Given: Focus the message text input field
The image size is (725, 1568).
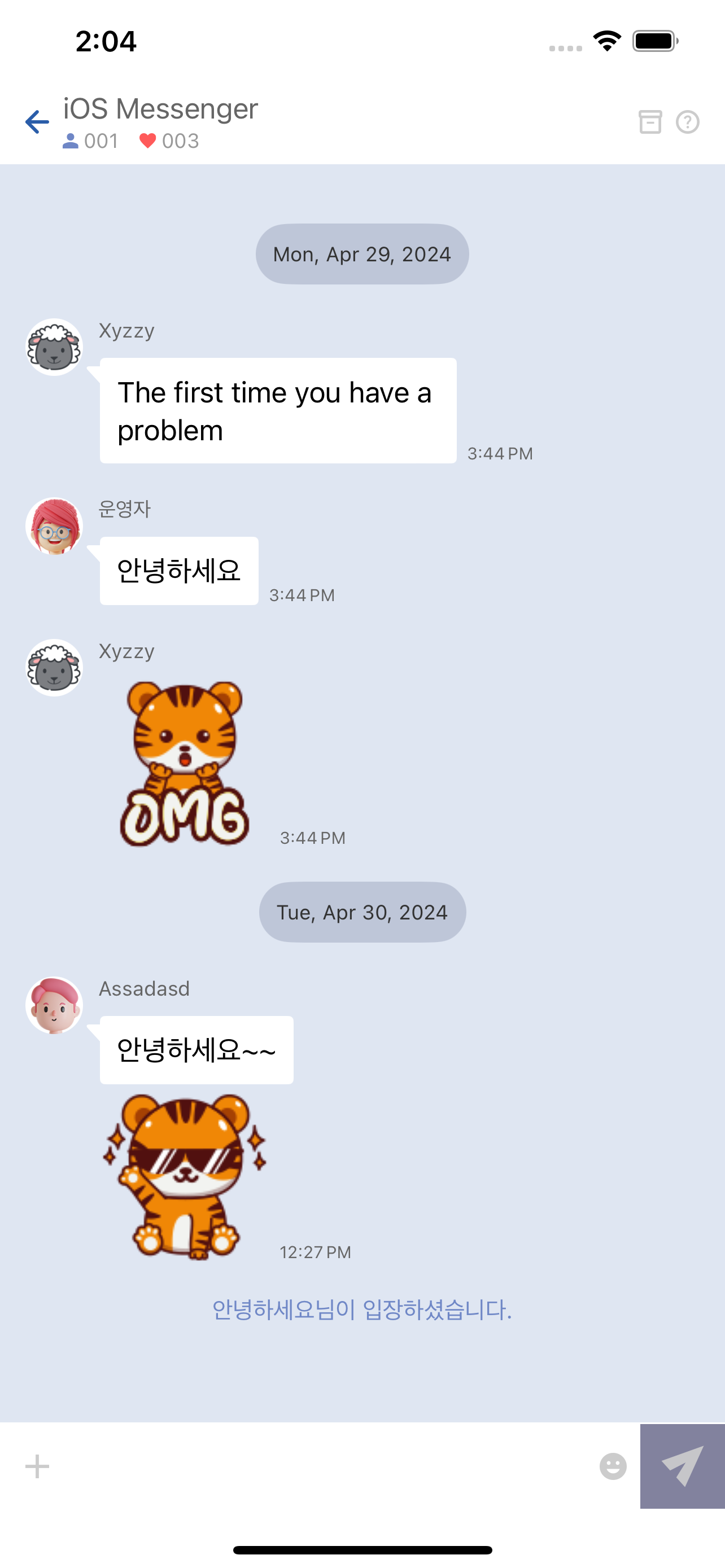Looking at the screenshot, I should pos(322,1466).
